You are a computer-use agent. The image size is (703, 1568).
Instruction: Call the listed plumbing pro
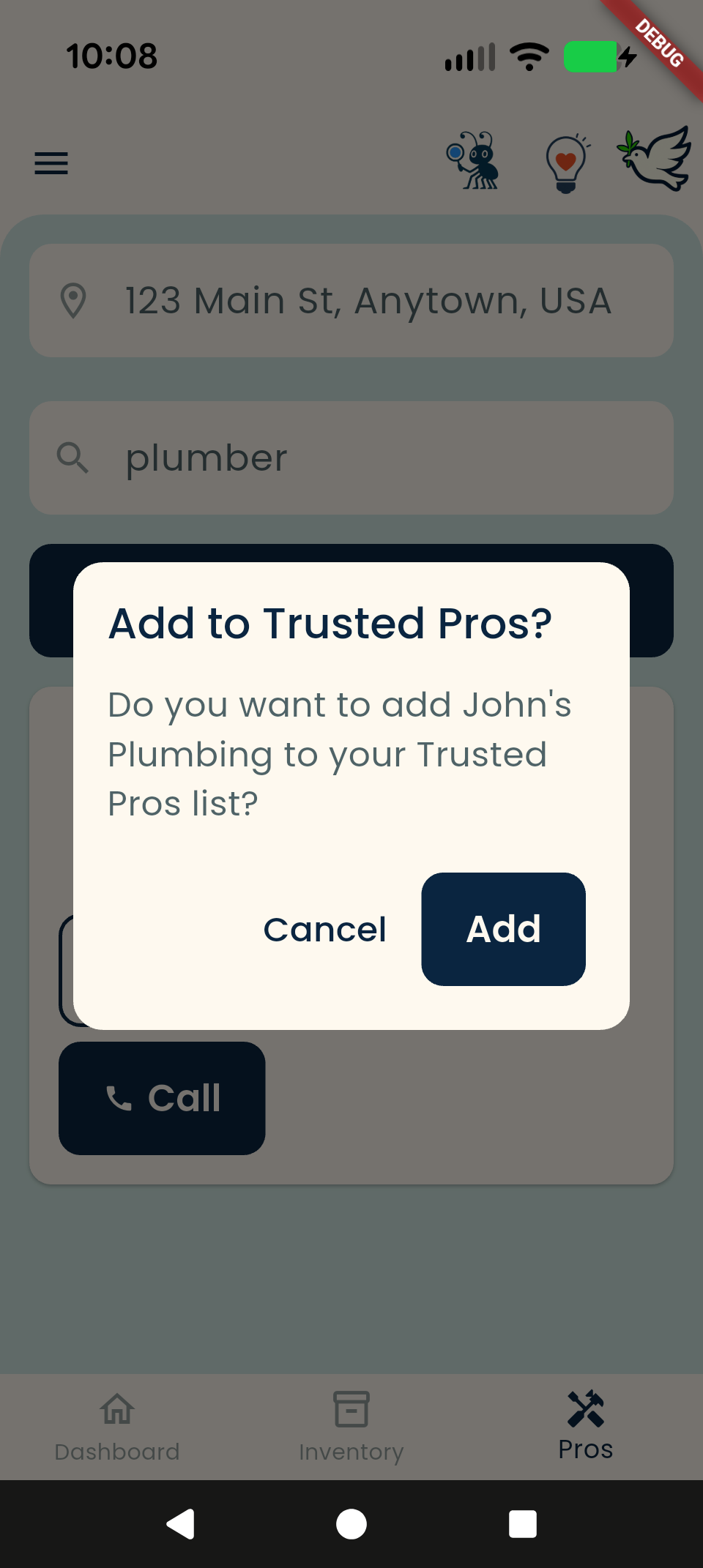click(162, 1098)
